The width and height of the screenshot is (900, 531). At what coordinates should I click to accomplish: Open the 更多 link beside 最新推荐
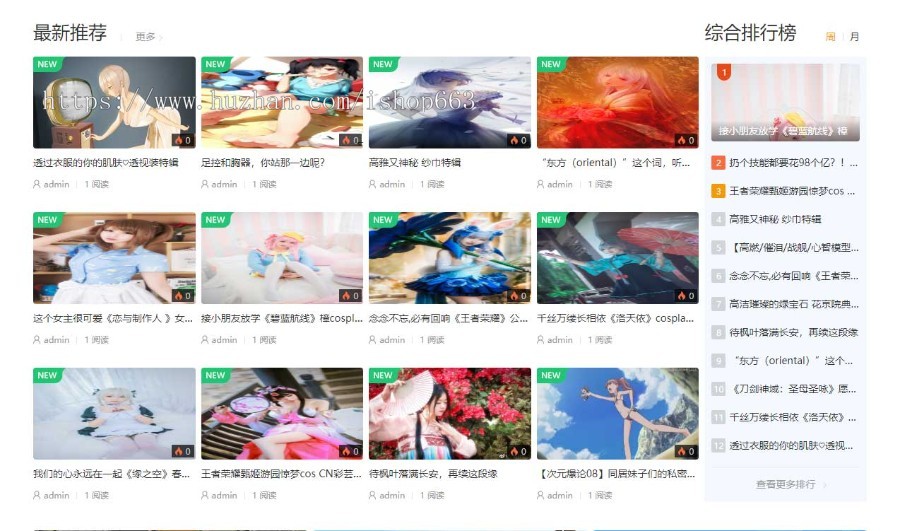[146, 37]
